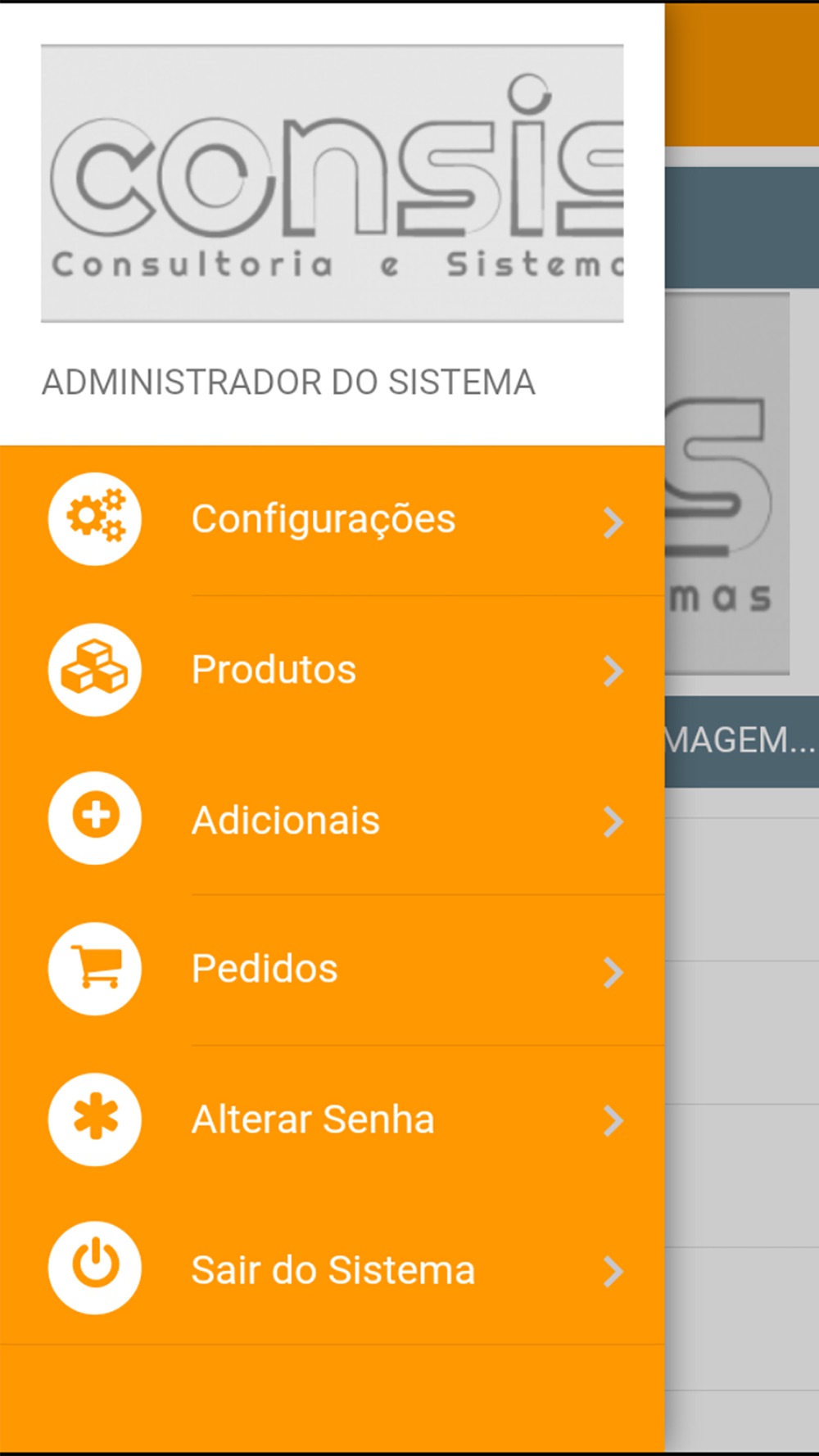This screenshot has height=1456, width=819.
Task: Select Alterar Senha
Action: [332, 1119]
